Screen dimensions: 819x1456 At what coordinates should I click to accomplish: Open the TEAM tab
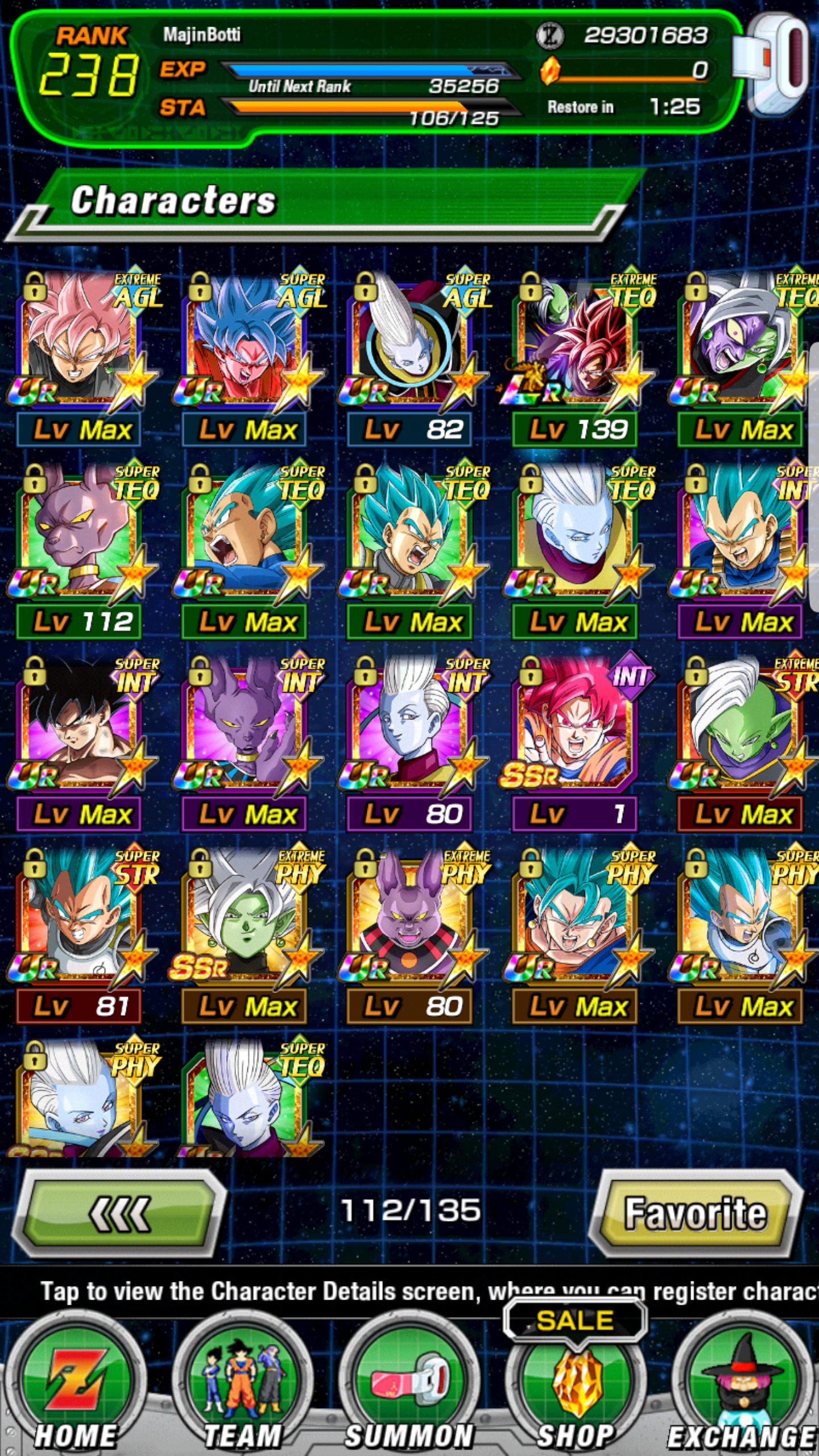tap(243, 1385)
